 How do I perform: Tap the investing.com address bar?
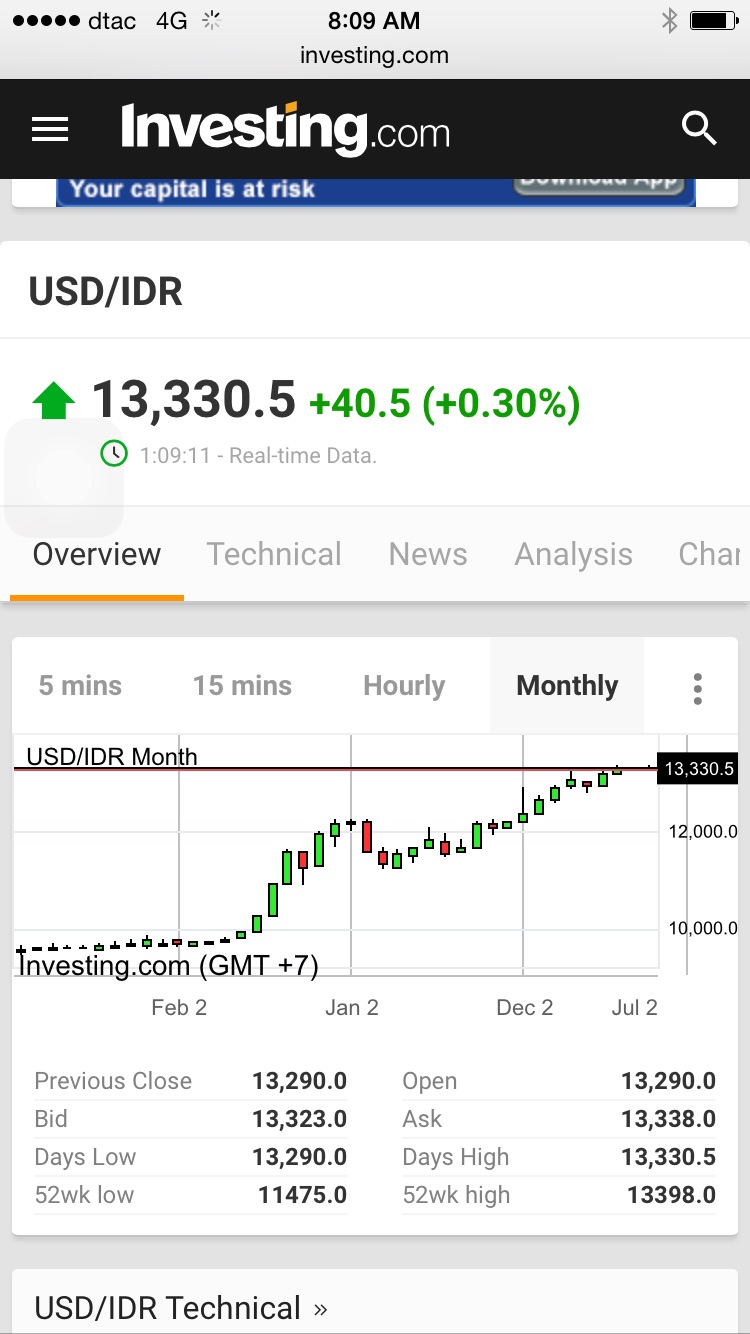point(375,56)
